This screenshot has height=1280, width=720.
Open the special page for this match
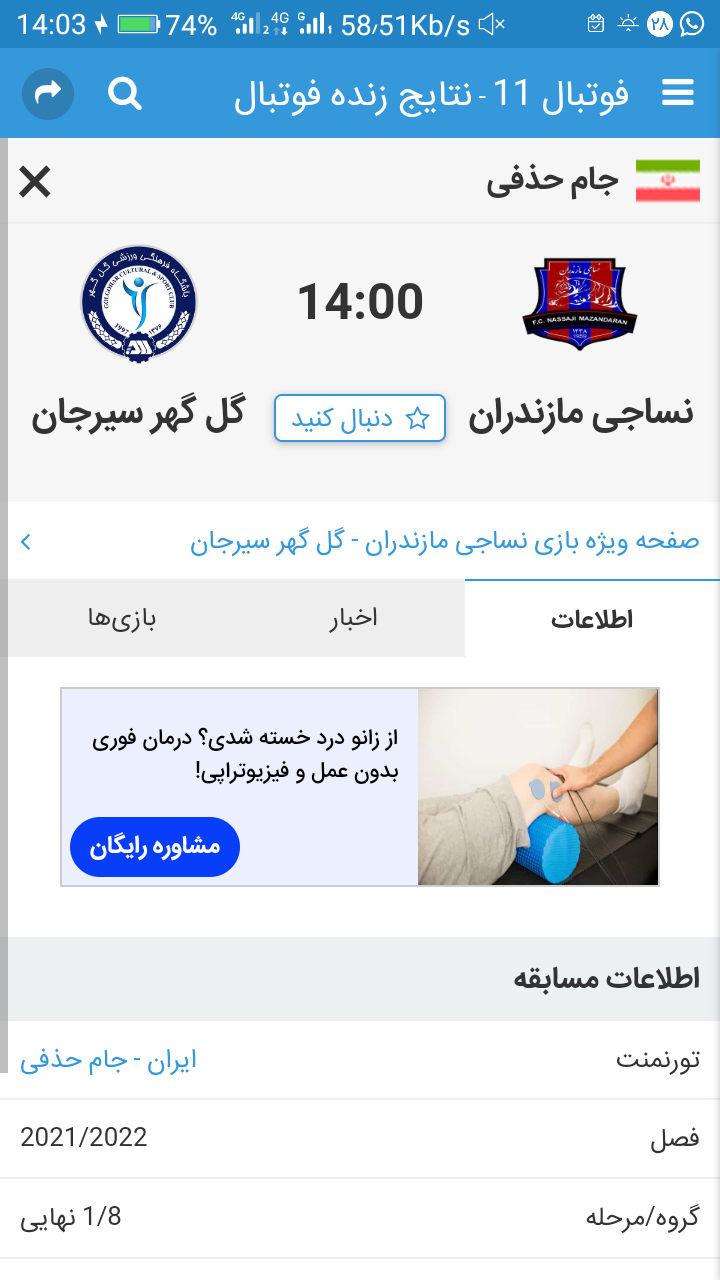coord(360,542)
